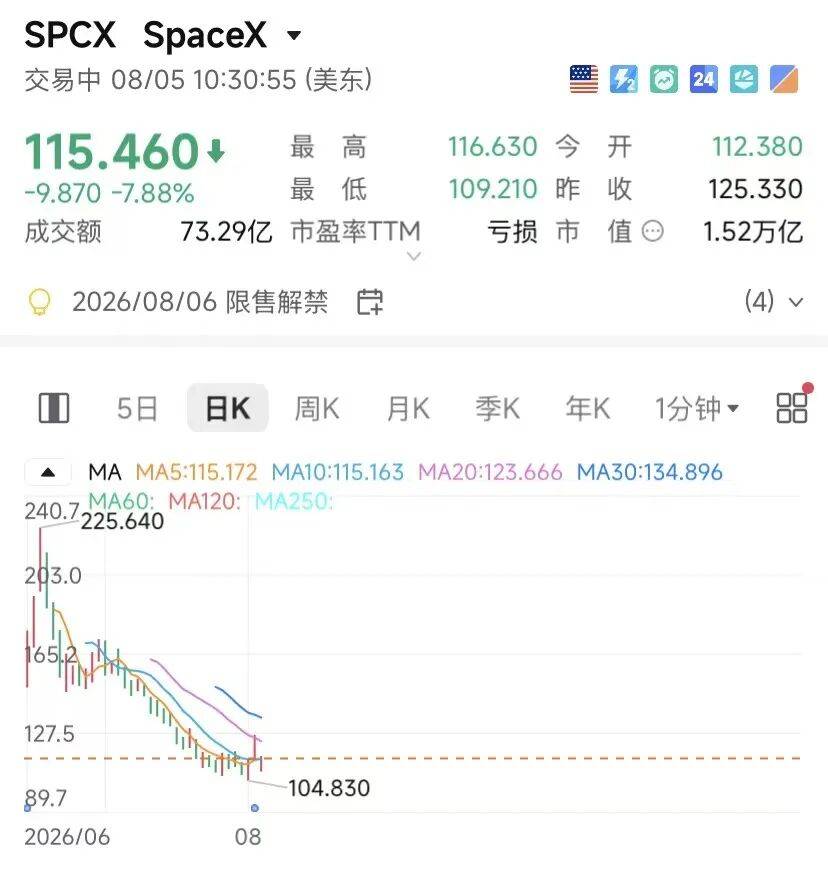Image resolution: width=828 pixels, height=877 pixels.
Task: Switch to 周K weekly chart
Action: tap(317, 408)
